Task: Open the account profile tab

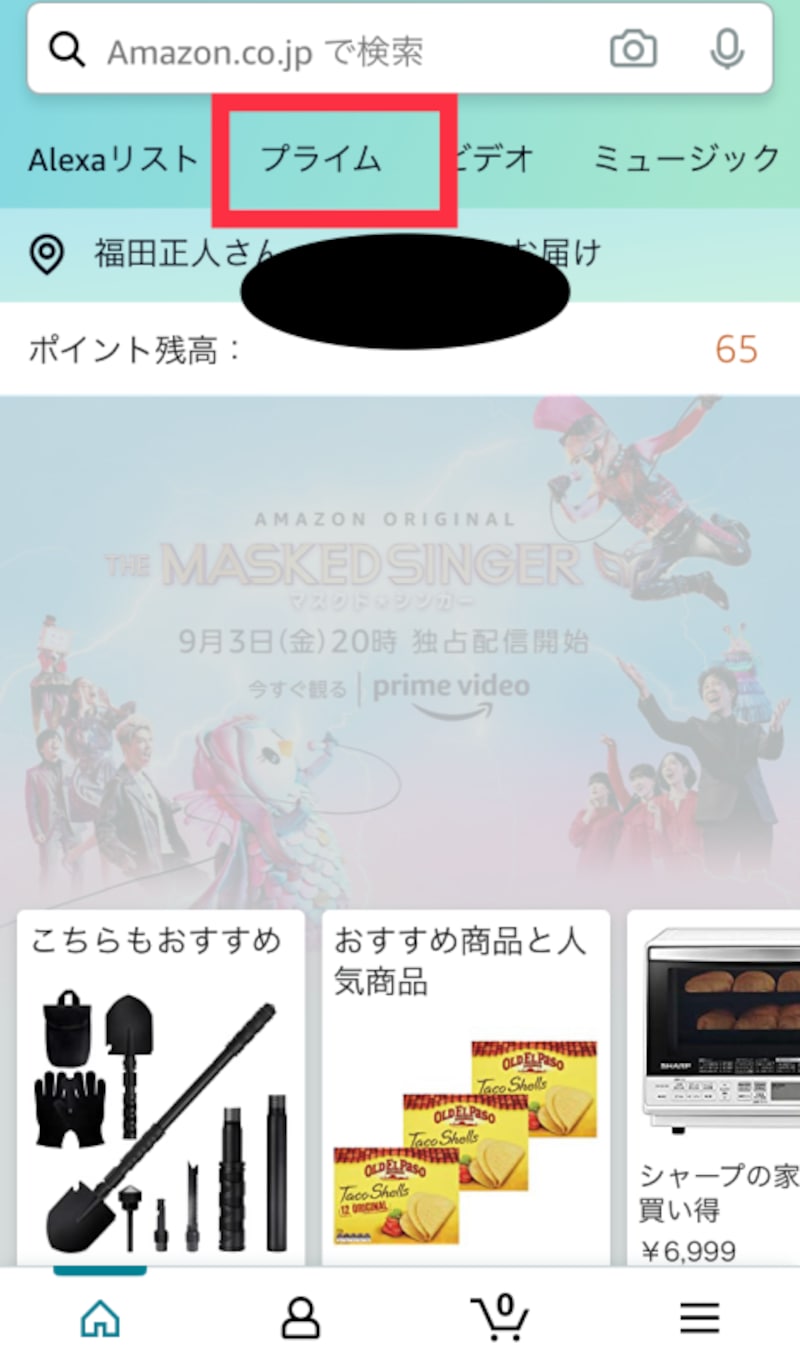Action: click(x=300, y=1319)
